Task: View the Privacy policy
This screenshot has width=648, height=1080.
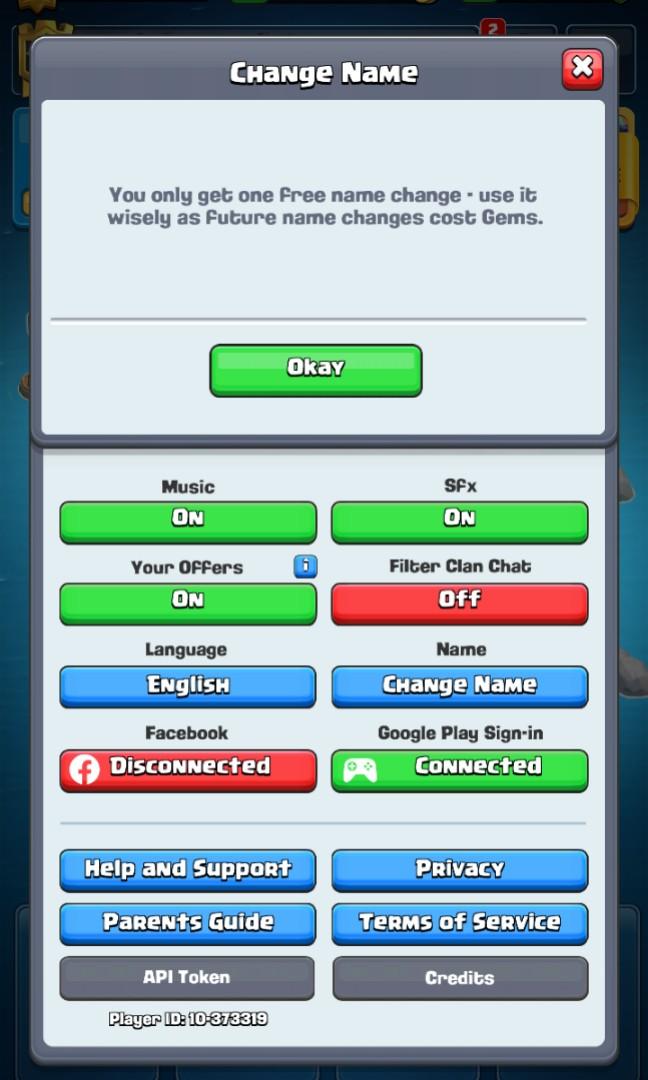Action: [x=459, y=869]
